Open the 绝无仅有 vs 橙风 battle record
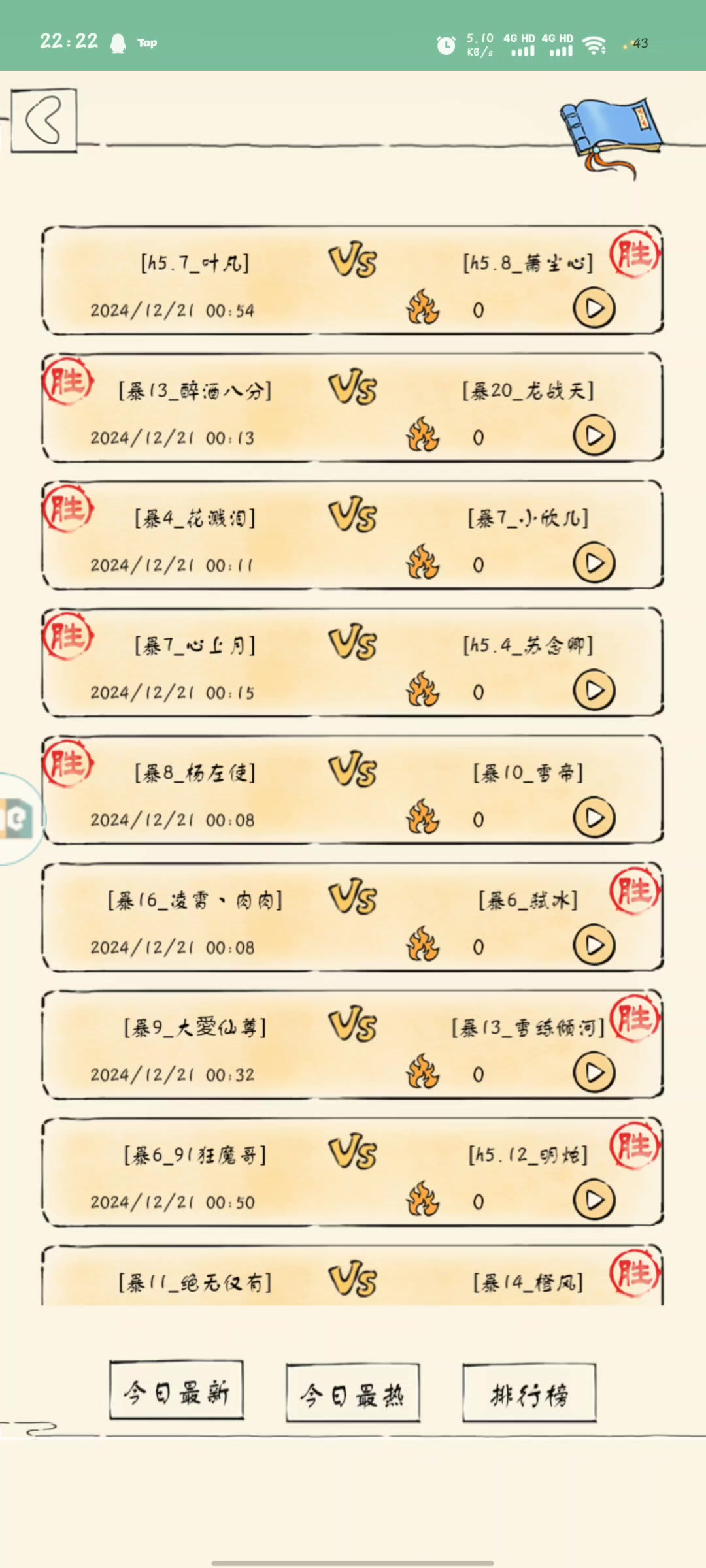 pos(353,1281)
